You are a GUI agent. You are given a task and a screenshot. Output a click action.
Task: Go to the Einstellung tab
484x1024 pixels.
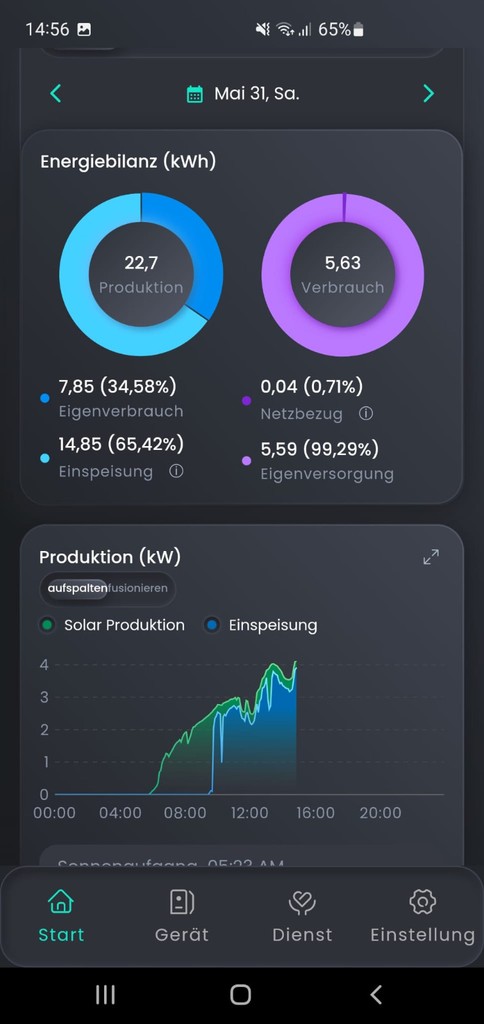coord(423,916)
